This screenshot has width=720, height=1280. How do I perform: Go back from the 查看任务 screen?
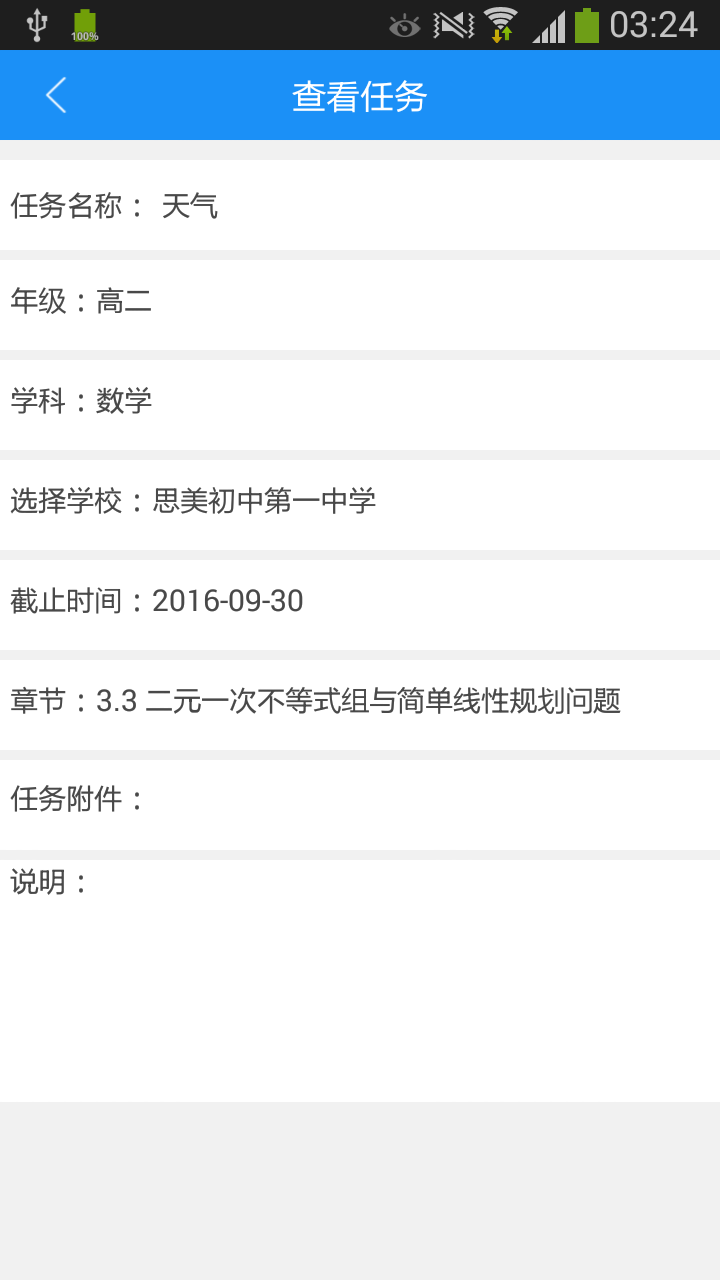[x=56, y=96]
